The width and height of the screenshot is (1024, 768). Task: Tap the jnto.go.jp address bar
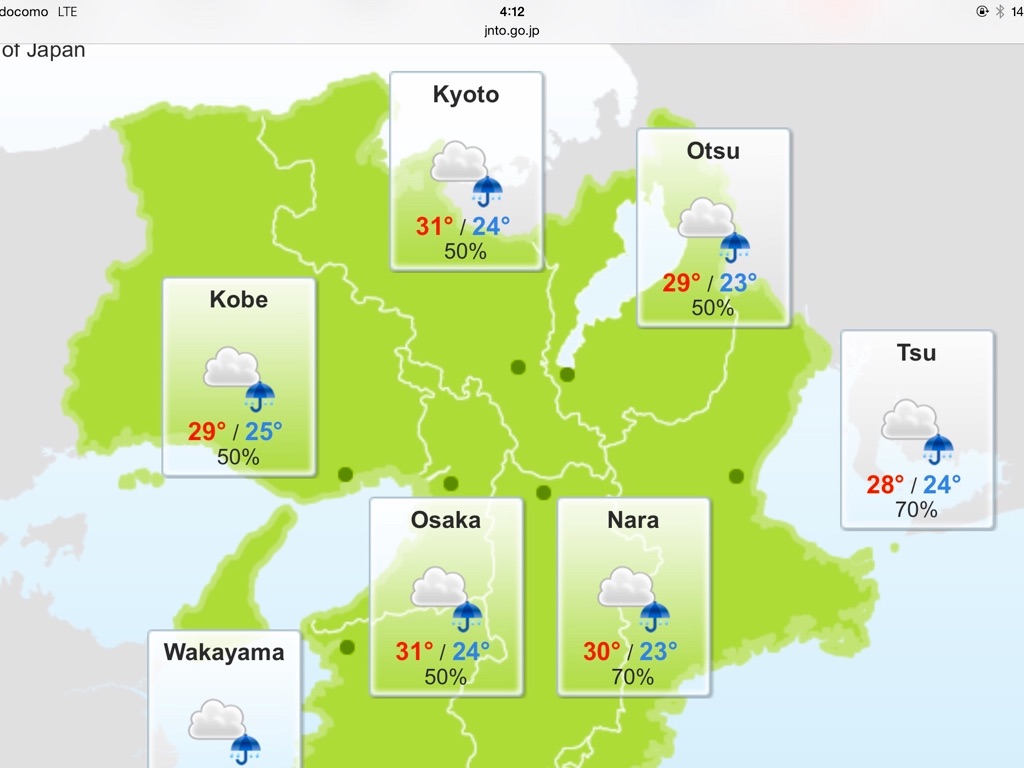511,31
